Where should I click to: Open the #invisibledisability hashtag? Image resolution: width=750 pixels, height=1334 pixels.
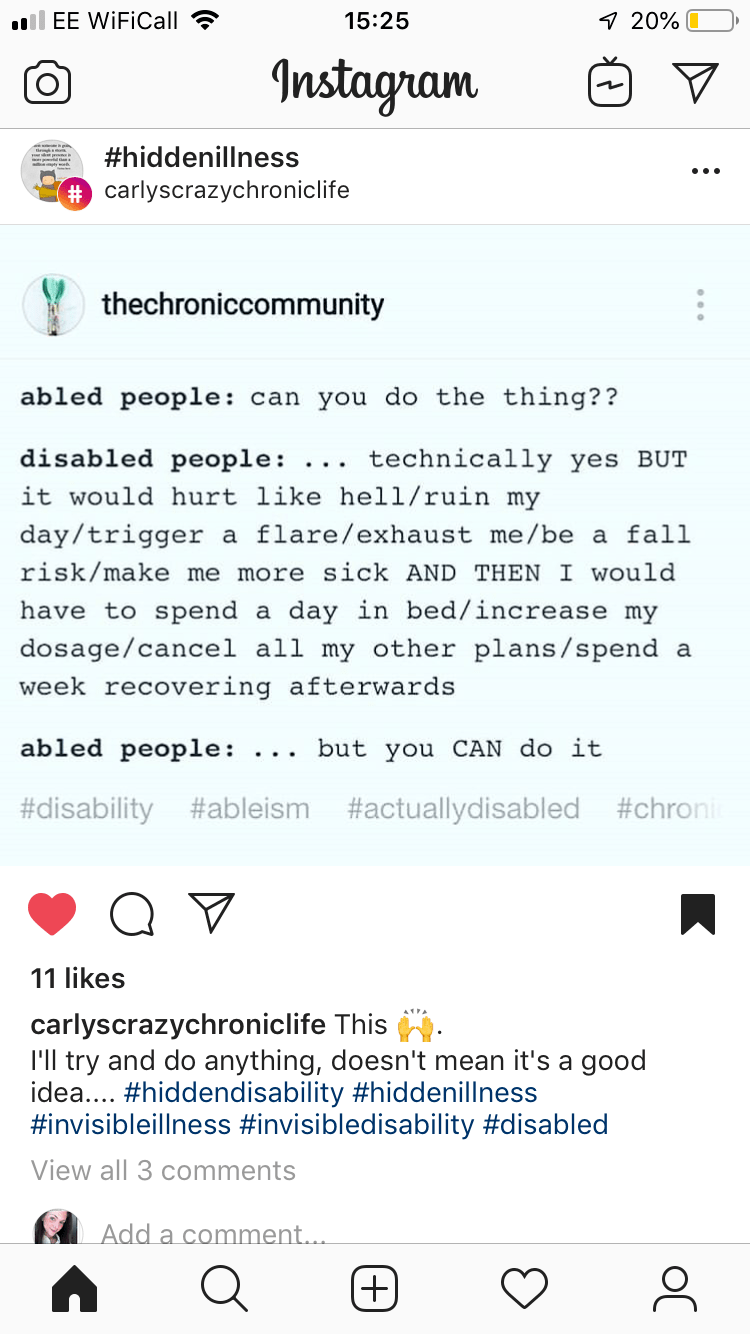[356, 1124]
